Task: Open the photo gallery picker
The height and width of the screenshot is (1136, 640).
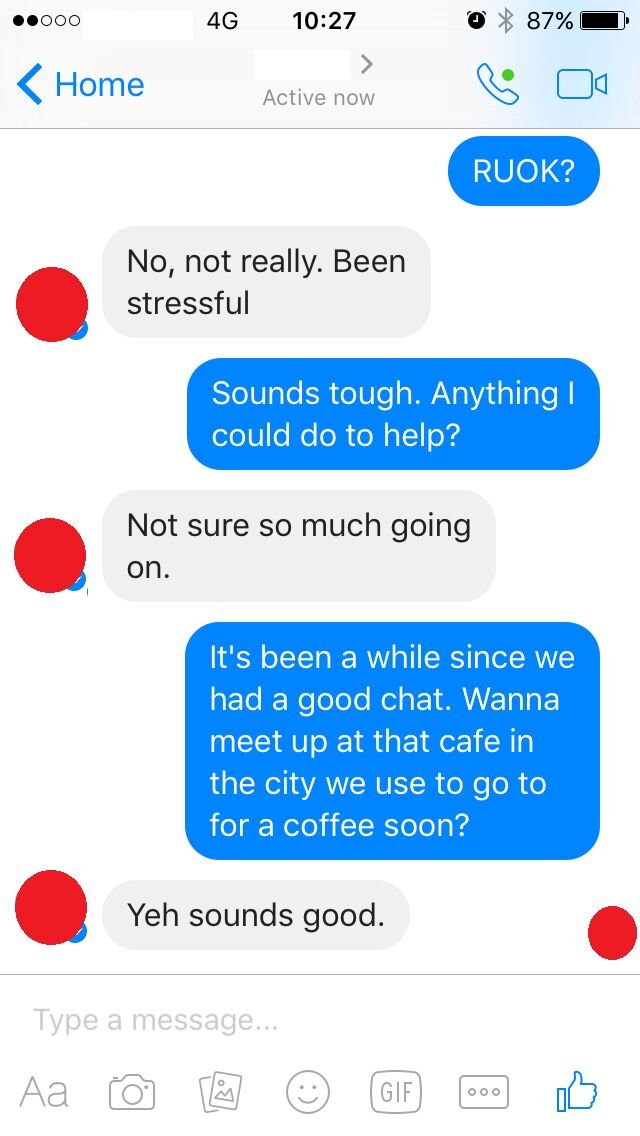Action: 220,1091
